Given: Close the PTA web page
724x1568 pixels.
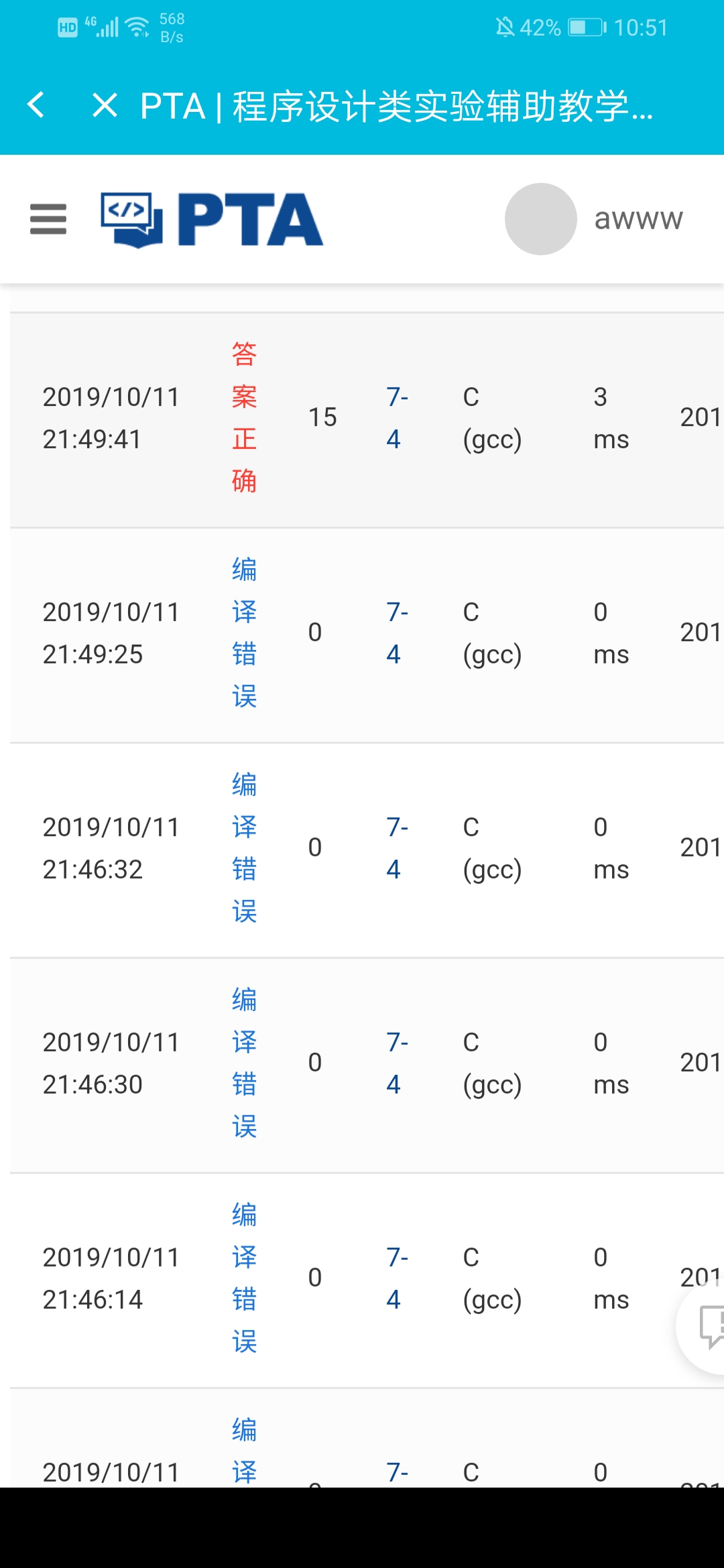Looking at the screenshot, I should pyautogui.click(x=105, y=105).
